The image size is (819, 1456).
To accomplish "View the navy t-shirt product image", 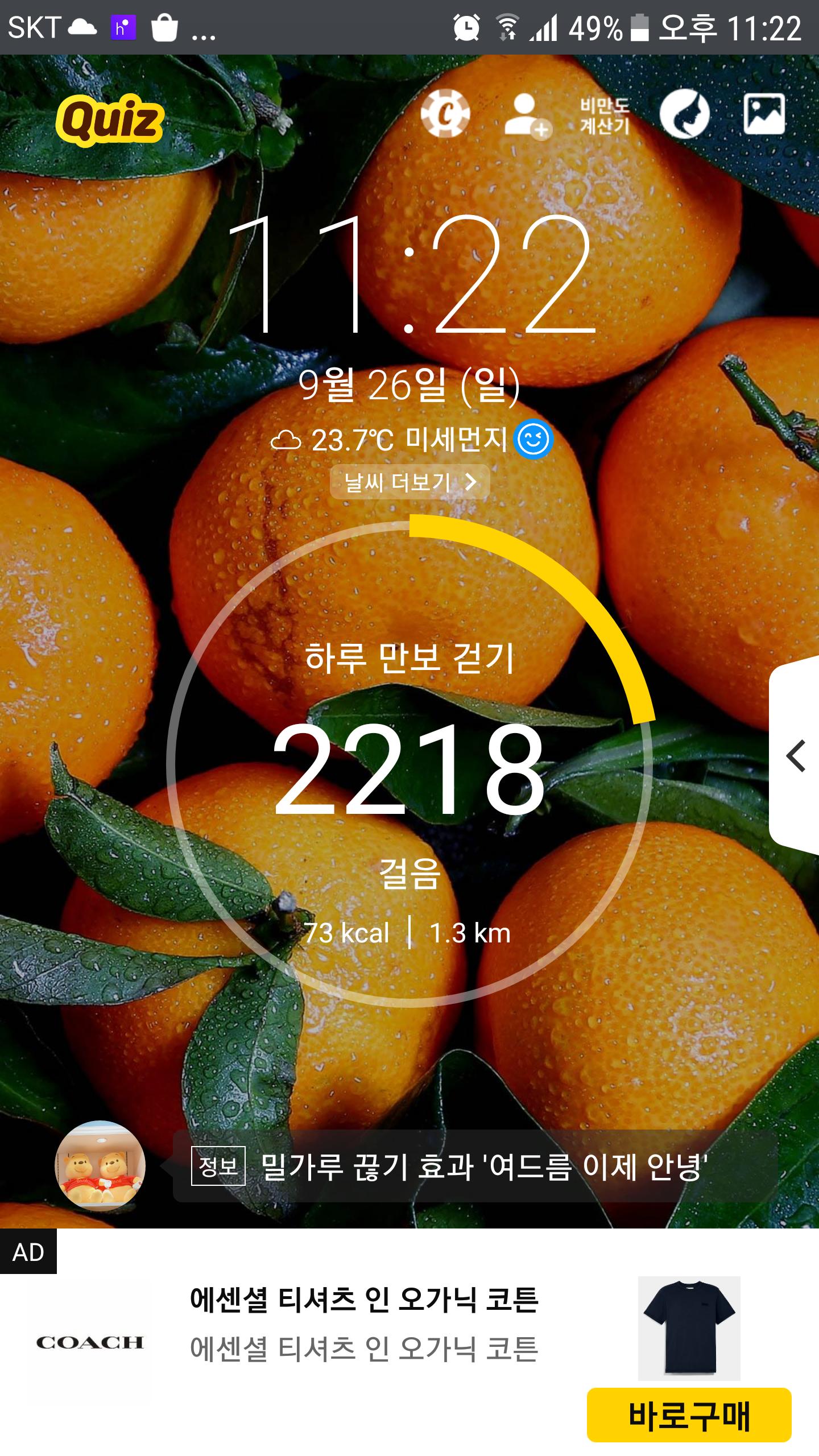I will point(689,1327).
